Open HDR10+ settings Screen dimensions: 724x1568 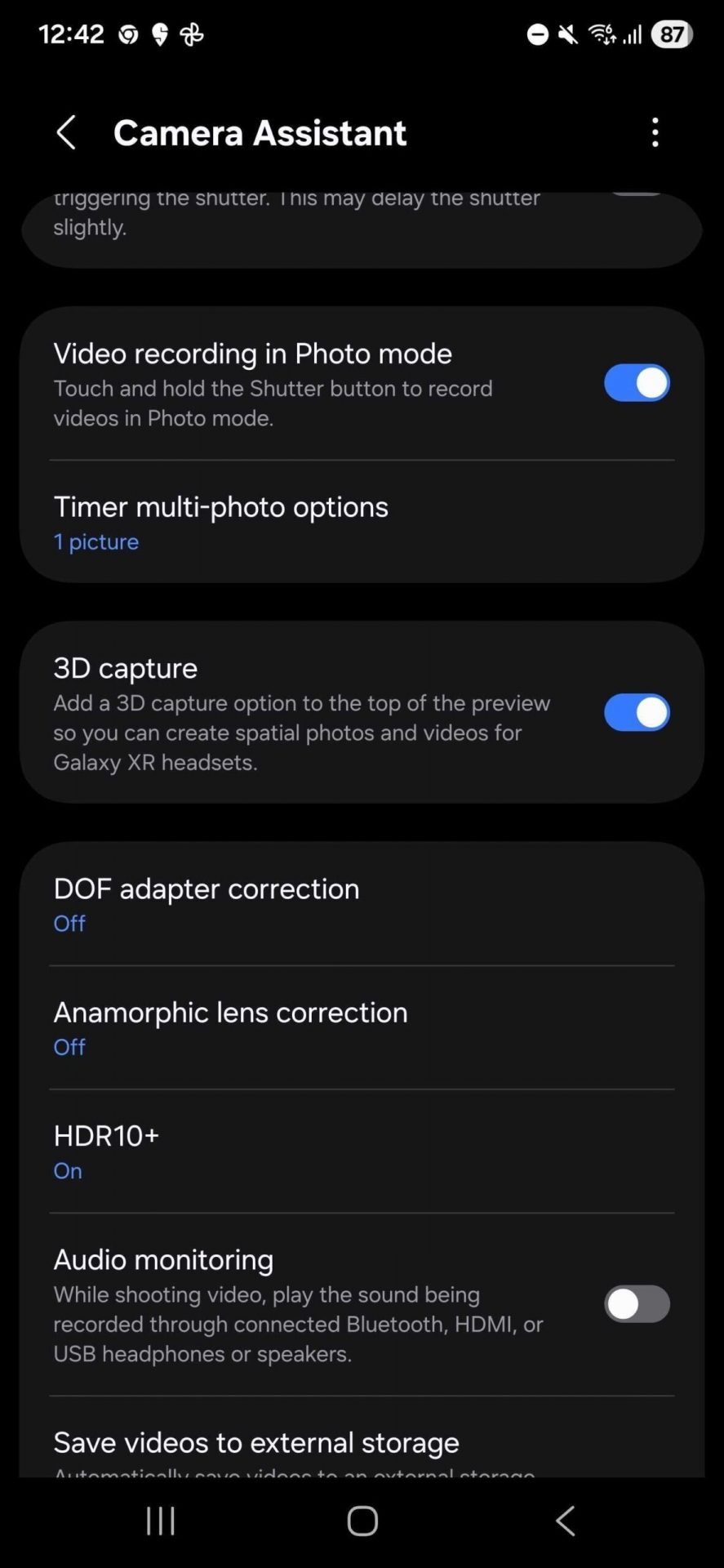(x=106, y=1151)
